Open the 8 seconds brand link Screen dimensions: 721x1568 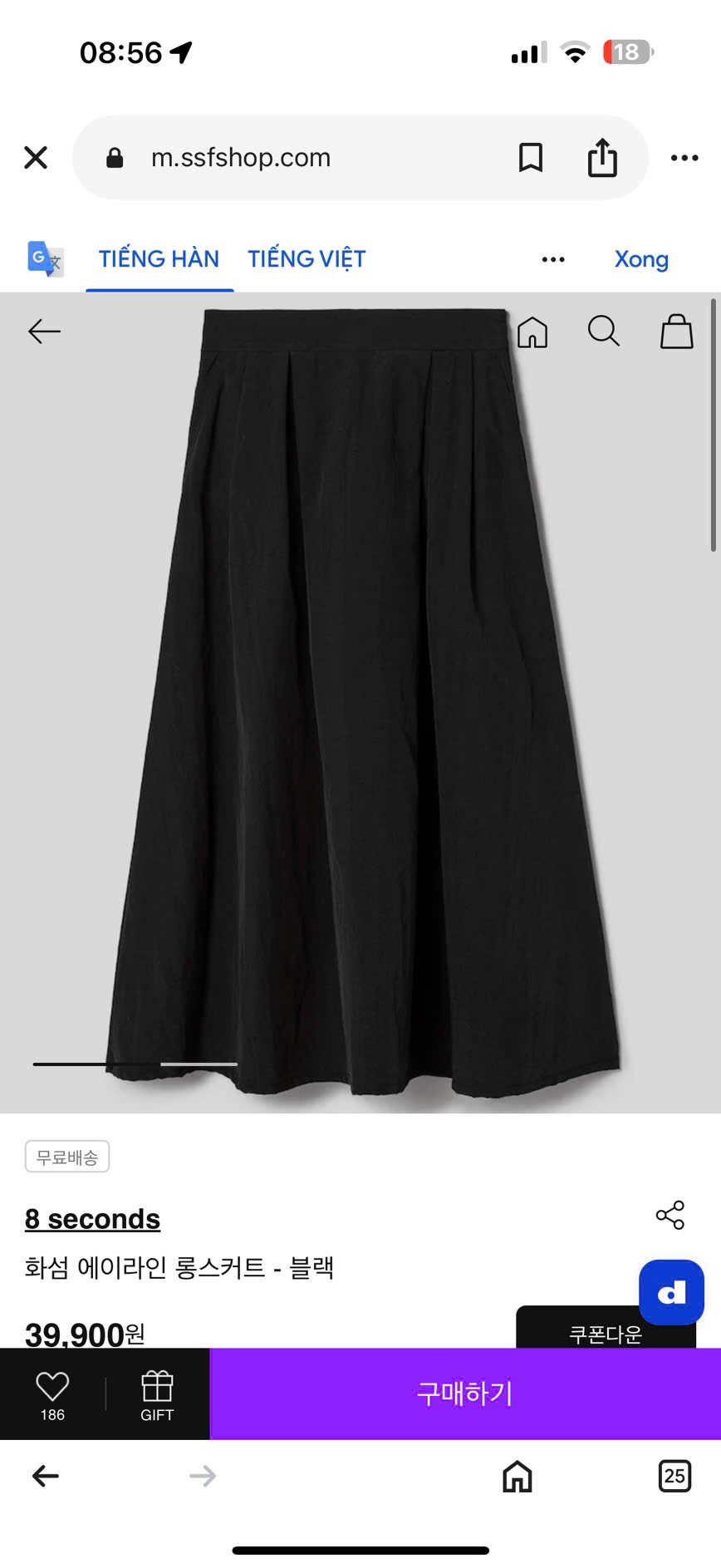tap(92, 1219)
